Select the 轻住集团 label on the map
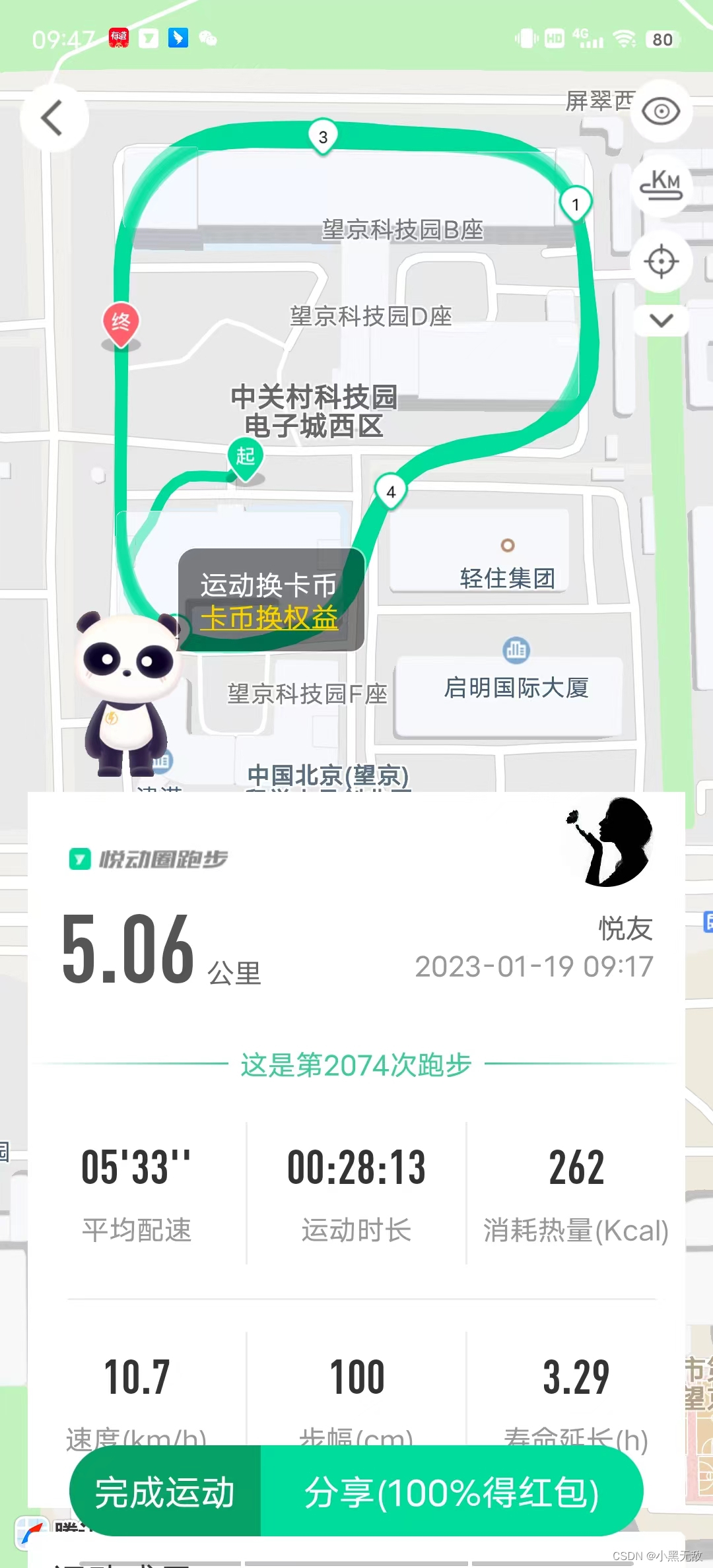 point(508,578)
